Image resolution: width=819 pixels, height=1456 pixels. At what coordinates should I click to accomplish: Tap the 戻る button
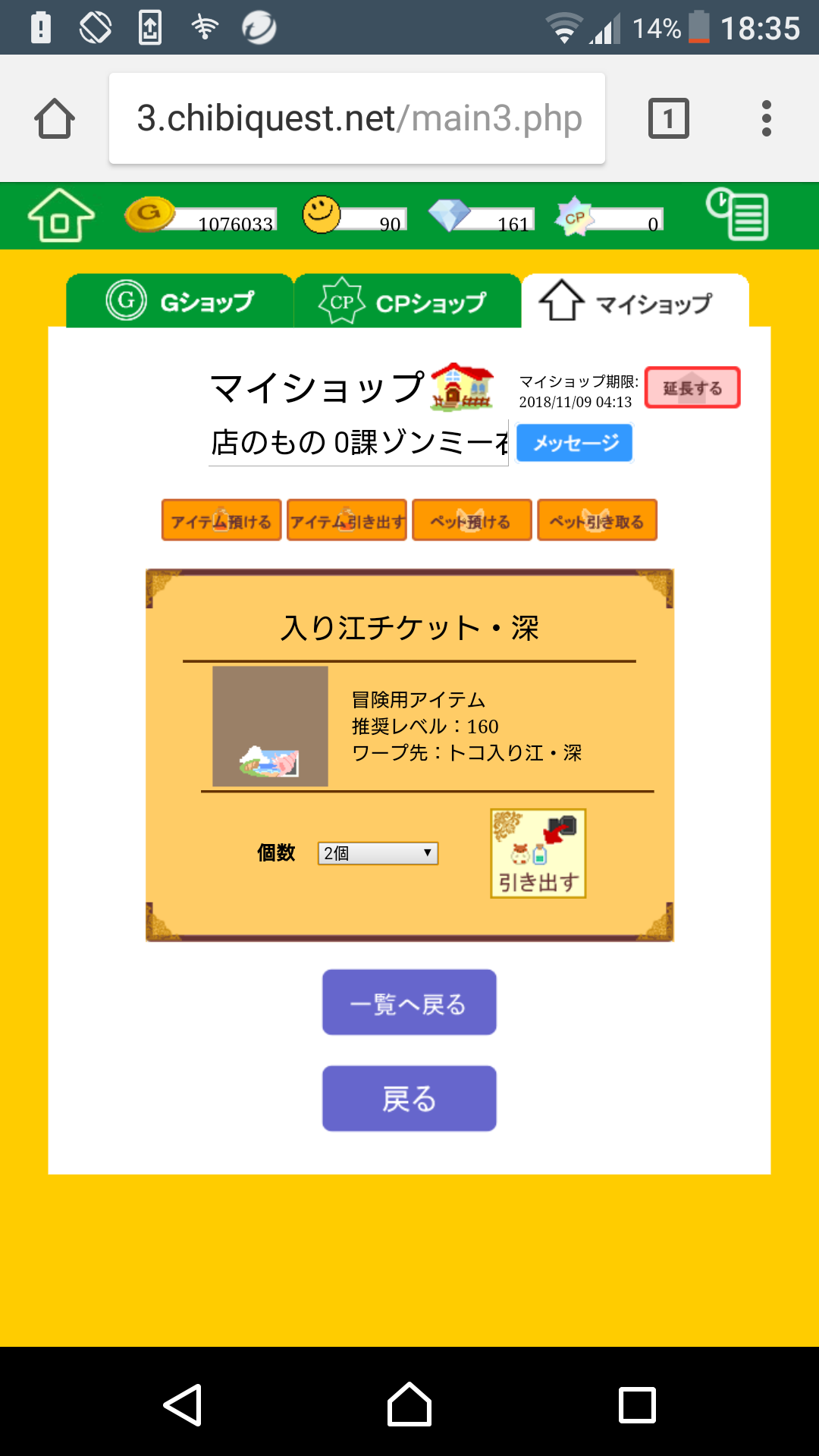(409, 1099)
